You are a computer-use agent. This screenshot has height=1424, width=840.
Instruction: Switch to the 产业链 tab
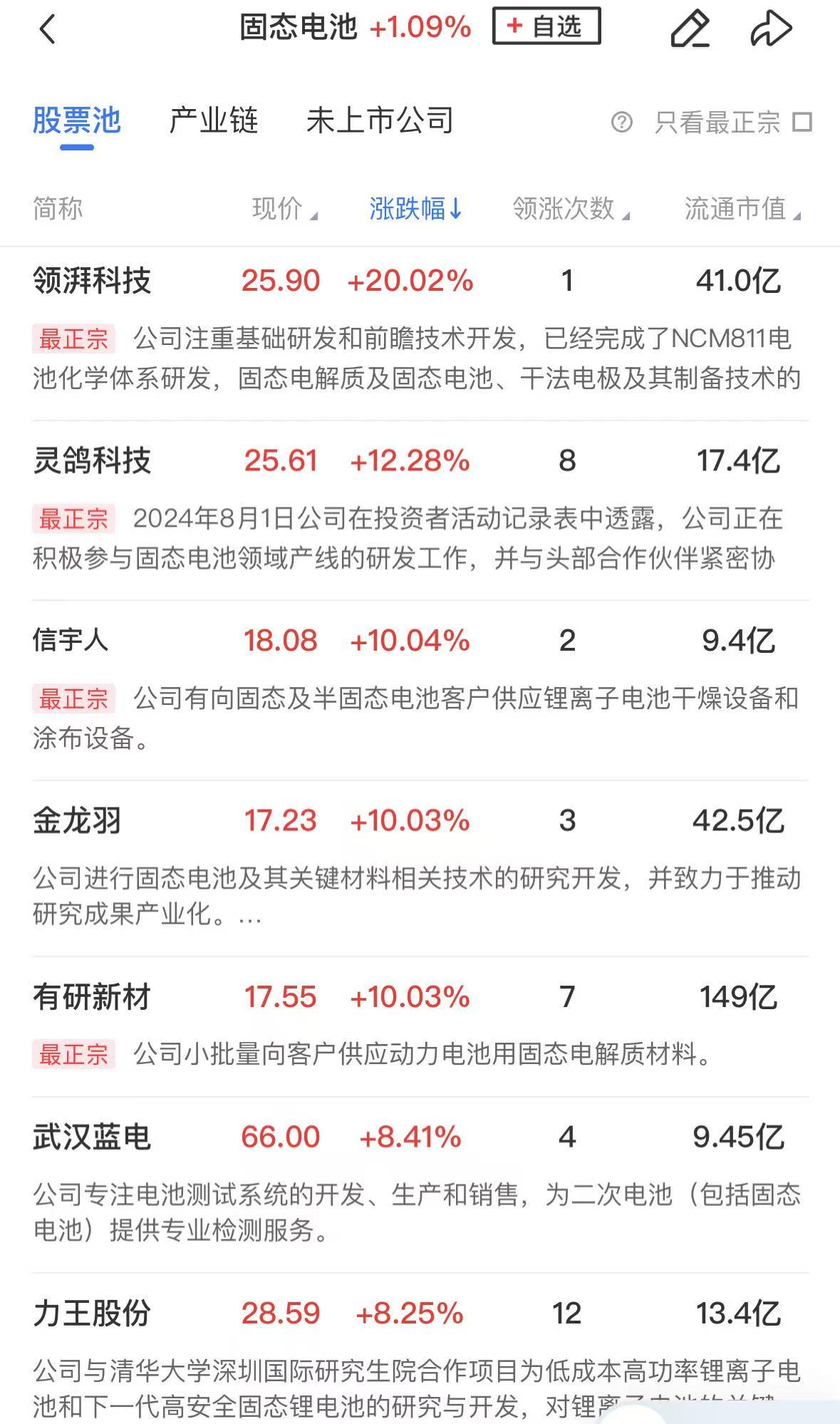tap(213, 120)
